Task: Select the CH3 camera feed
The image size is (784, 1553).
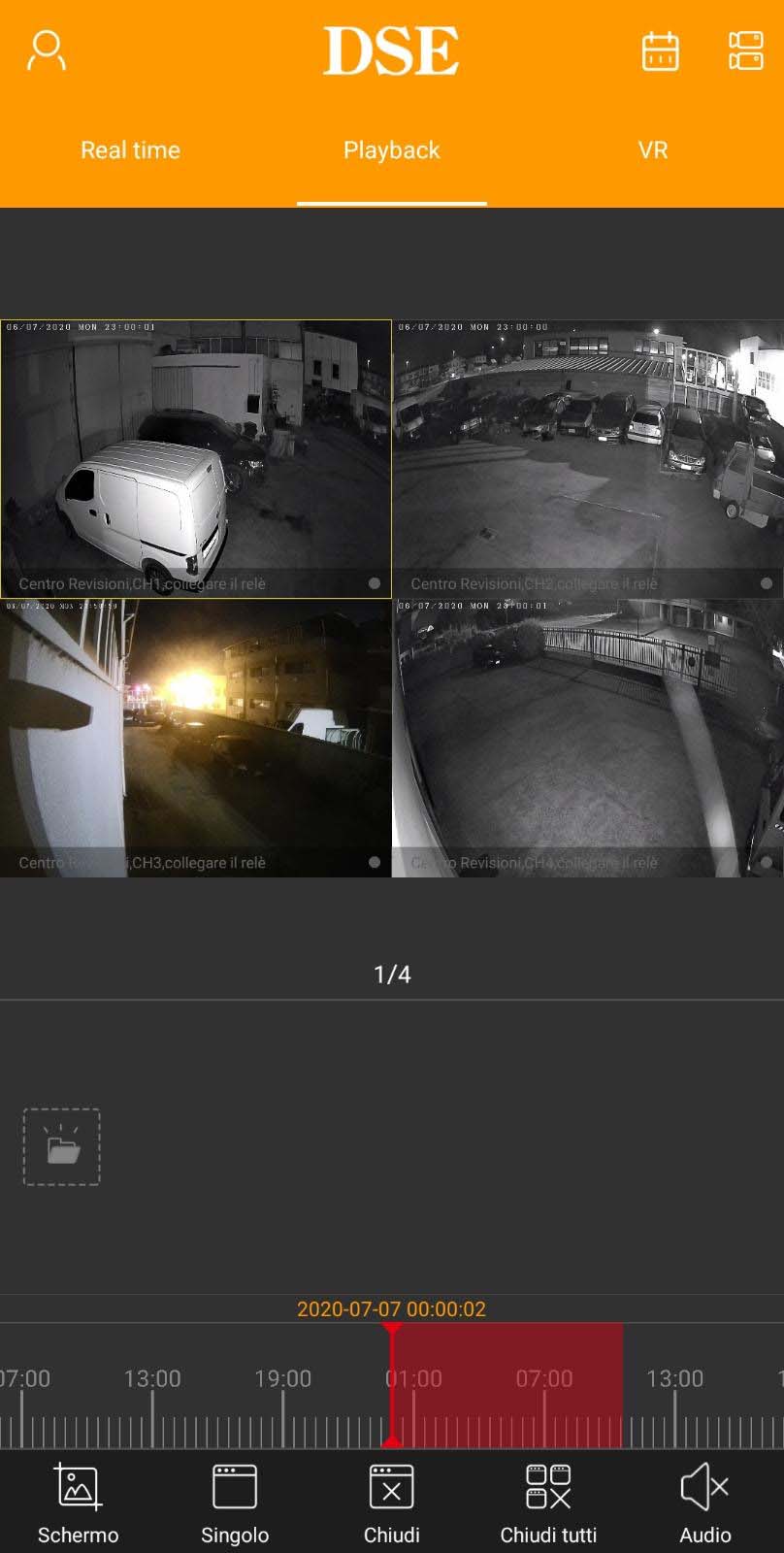Action: point(195,738)
